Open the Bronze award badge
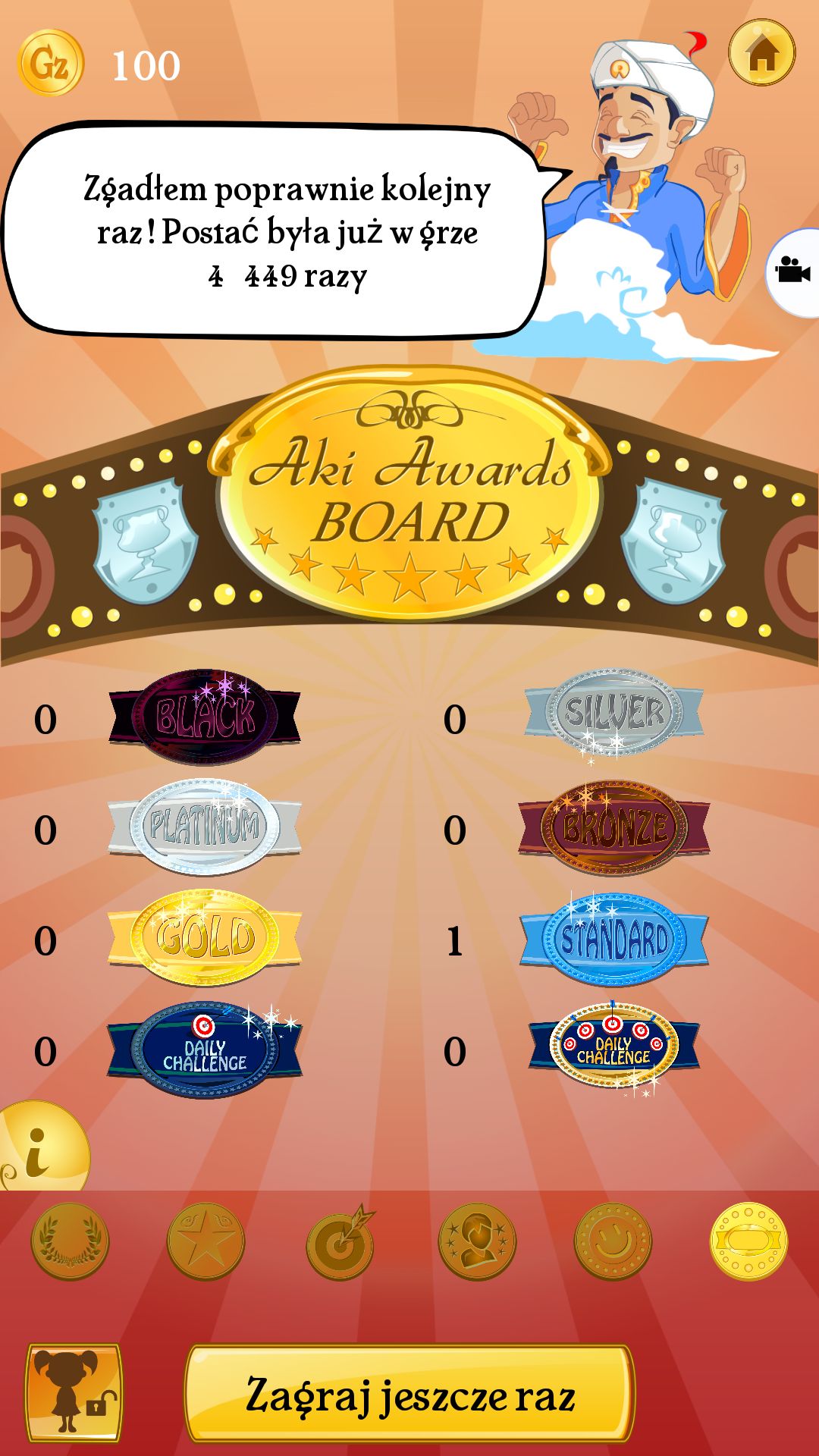 point(613,827)
